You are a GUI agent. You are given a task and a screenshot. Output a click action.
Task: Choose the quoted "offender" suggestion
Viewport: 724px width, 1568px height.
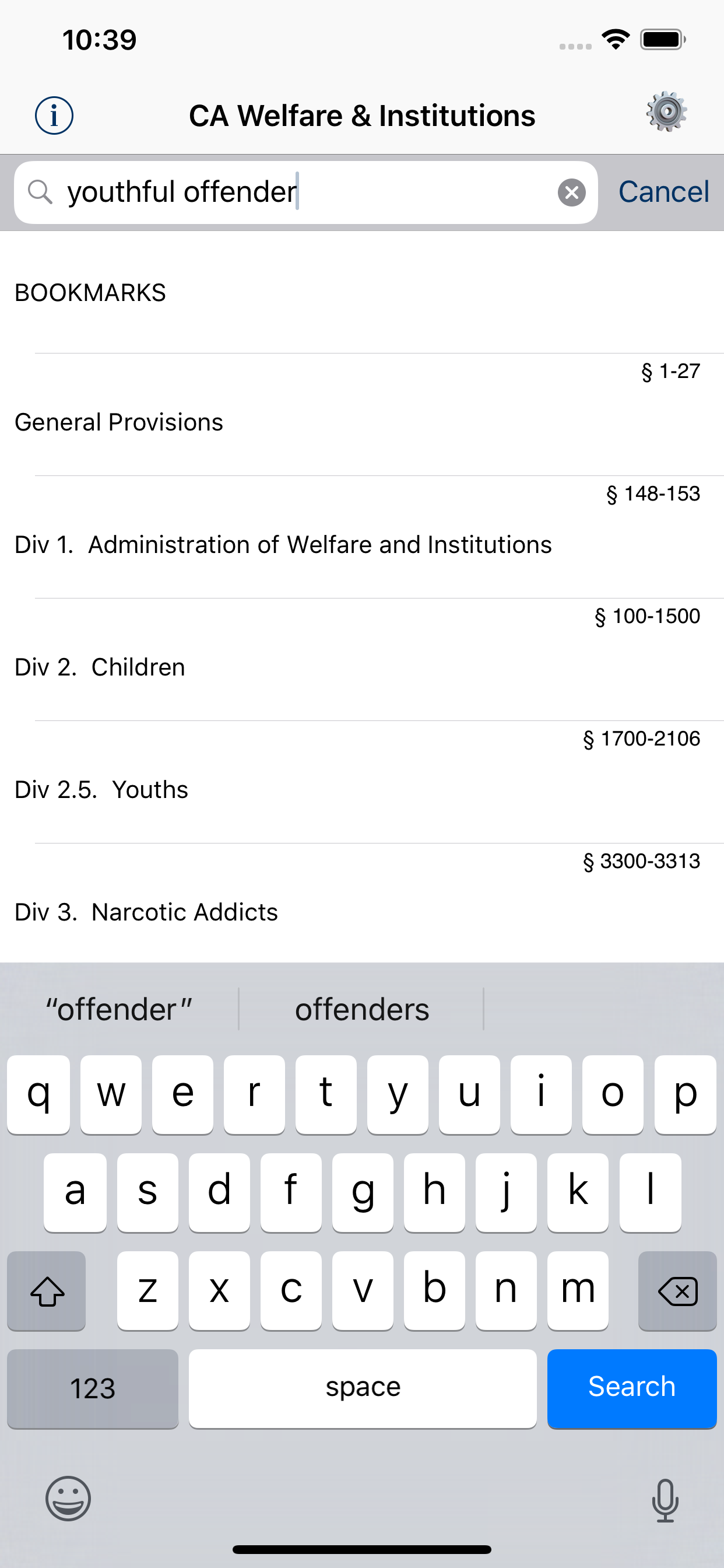point(120,1009)
